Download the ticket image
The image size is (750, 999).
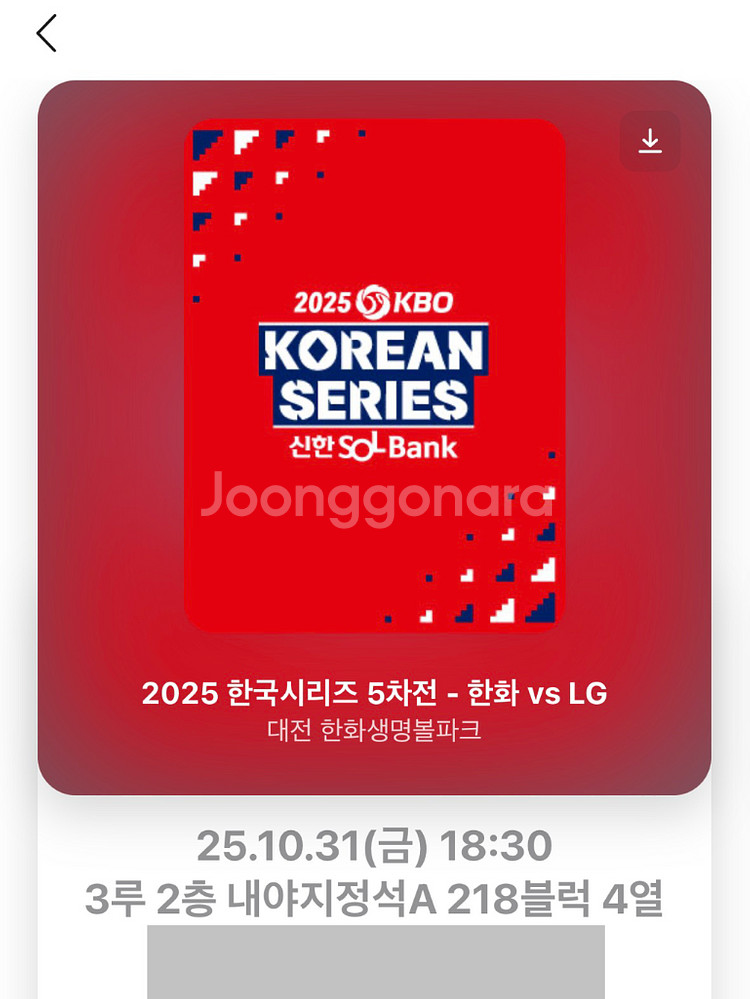pyautogui.click(x=650, y=141)
